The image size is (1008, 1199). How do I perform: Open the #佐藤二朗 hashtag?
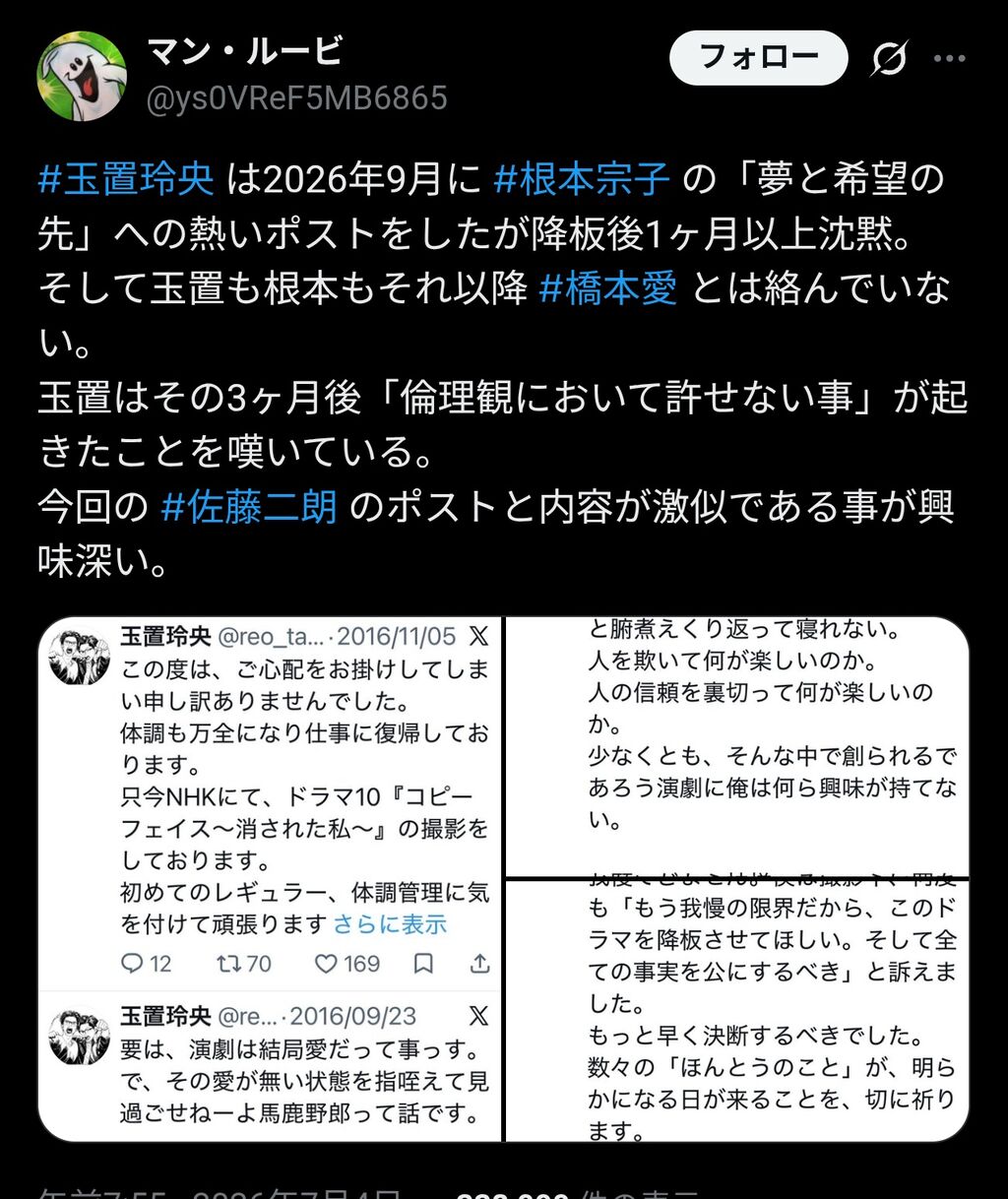(249, 507)
